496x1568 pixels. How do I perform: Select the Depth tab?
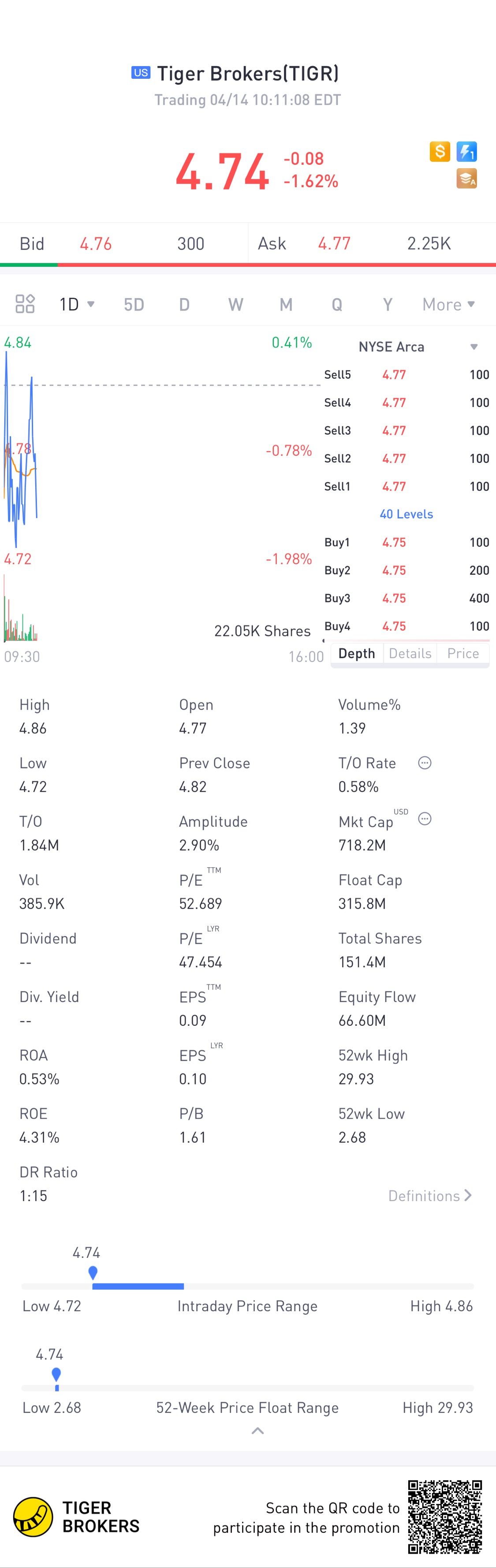point(357,653)
